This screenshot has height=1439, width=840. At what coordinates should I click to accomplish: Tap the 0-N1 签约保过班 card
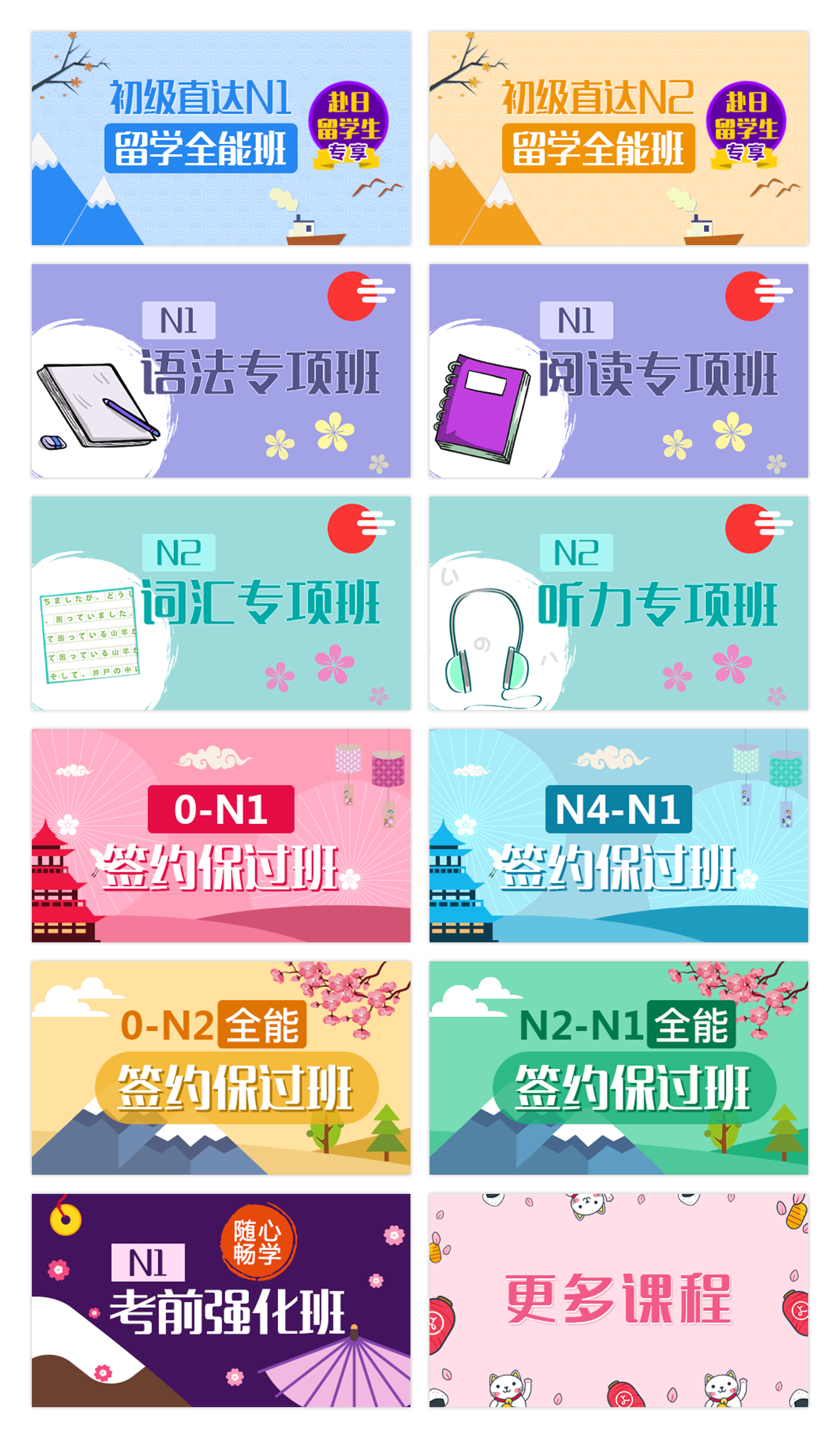221,835
